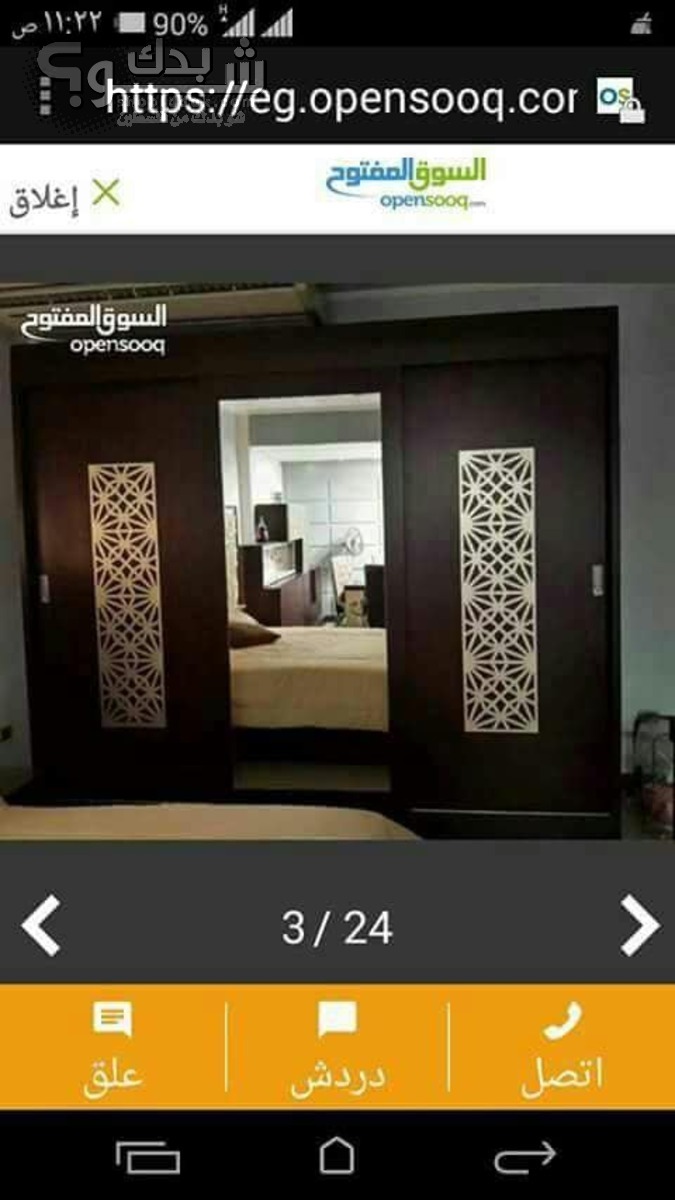Leave a comment with علق

point(112,1048)
